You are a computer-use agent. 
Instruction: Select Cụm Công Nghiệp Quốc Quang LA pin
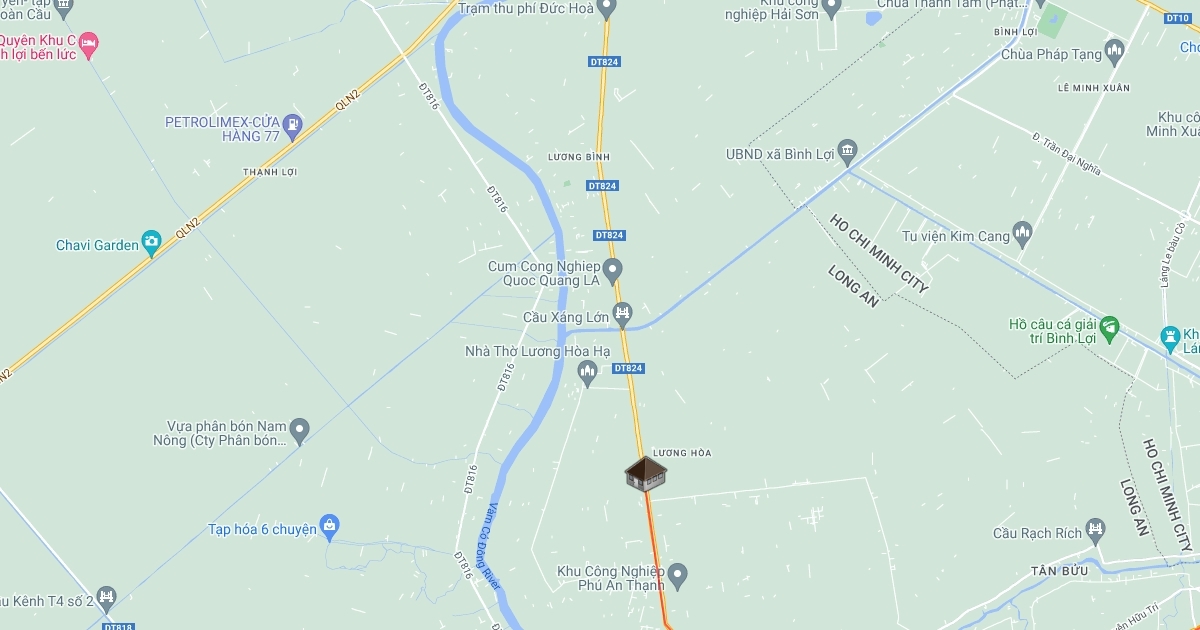coord(613,270)
